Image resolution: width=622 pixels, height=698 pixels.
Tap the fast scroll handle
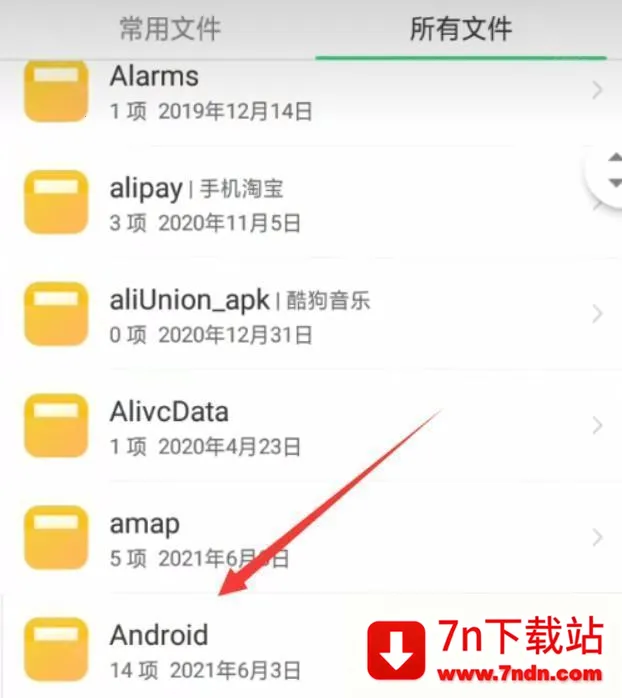(x=608, y=172)
